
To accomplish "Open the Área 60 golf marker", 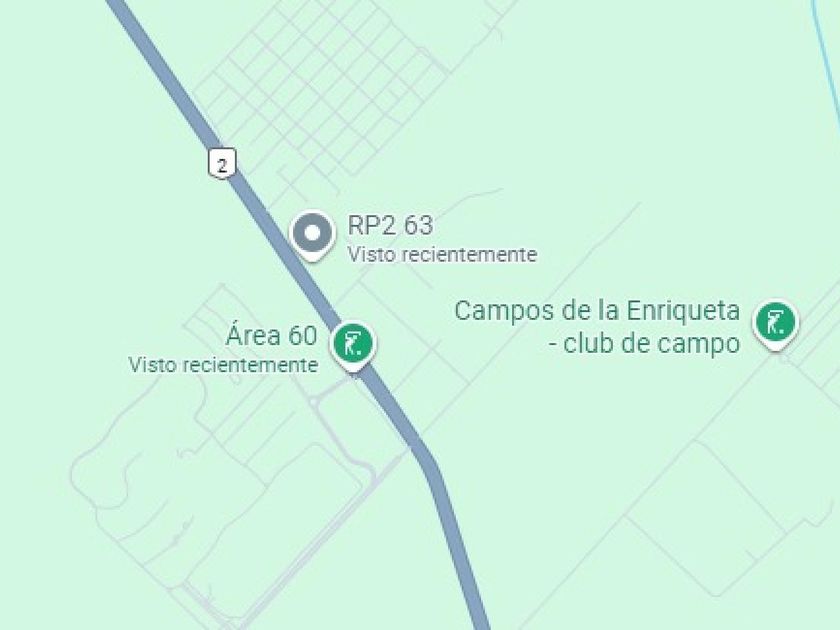I will pyautogui.click(x=353, y=344).
